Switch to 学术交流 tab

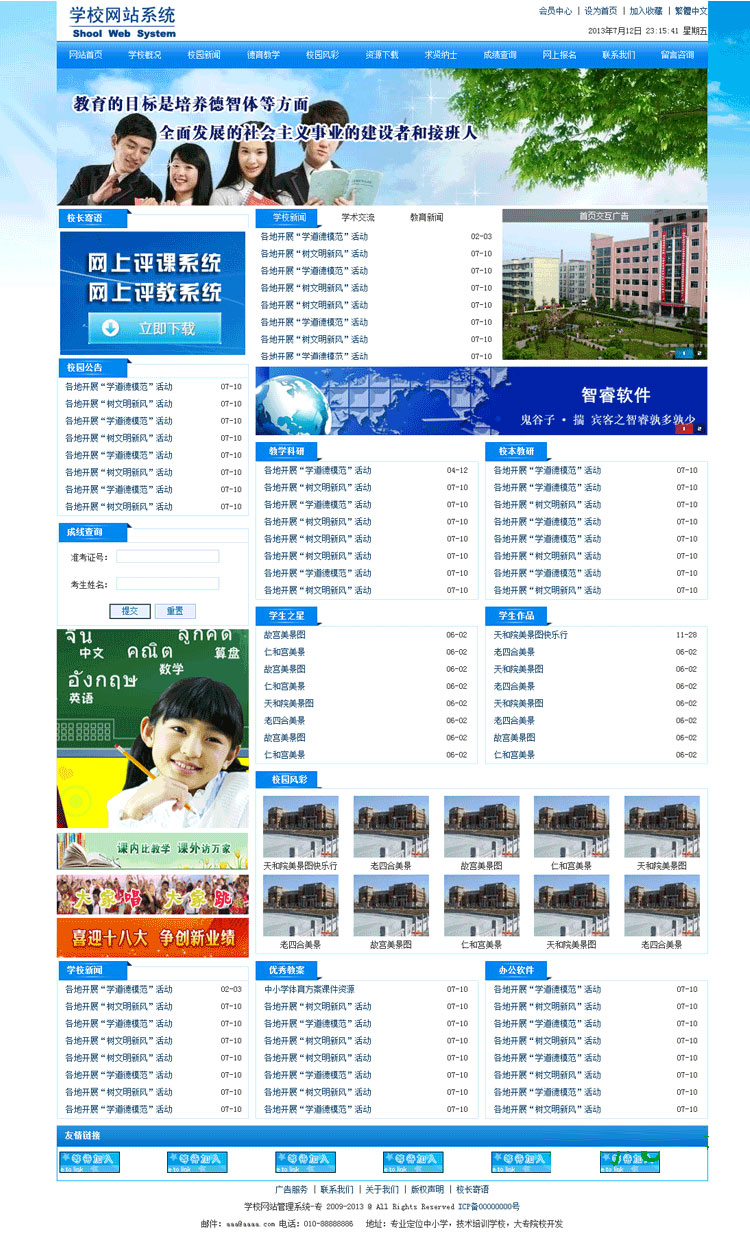click(358, 217)
